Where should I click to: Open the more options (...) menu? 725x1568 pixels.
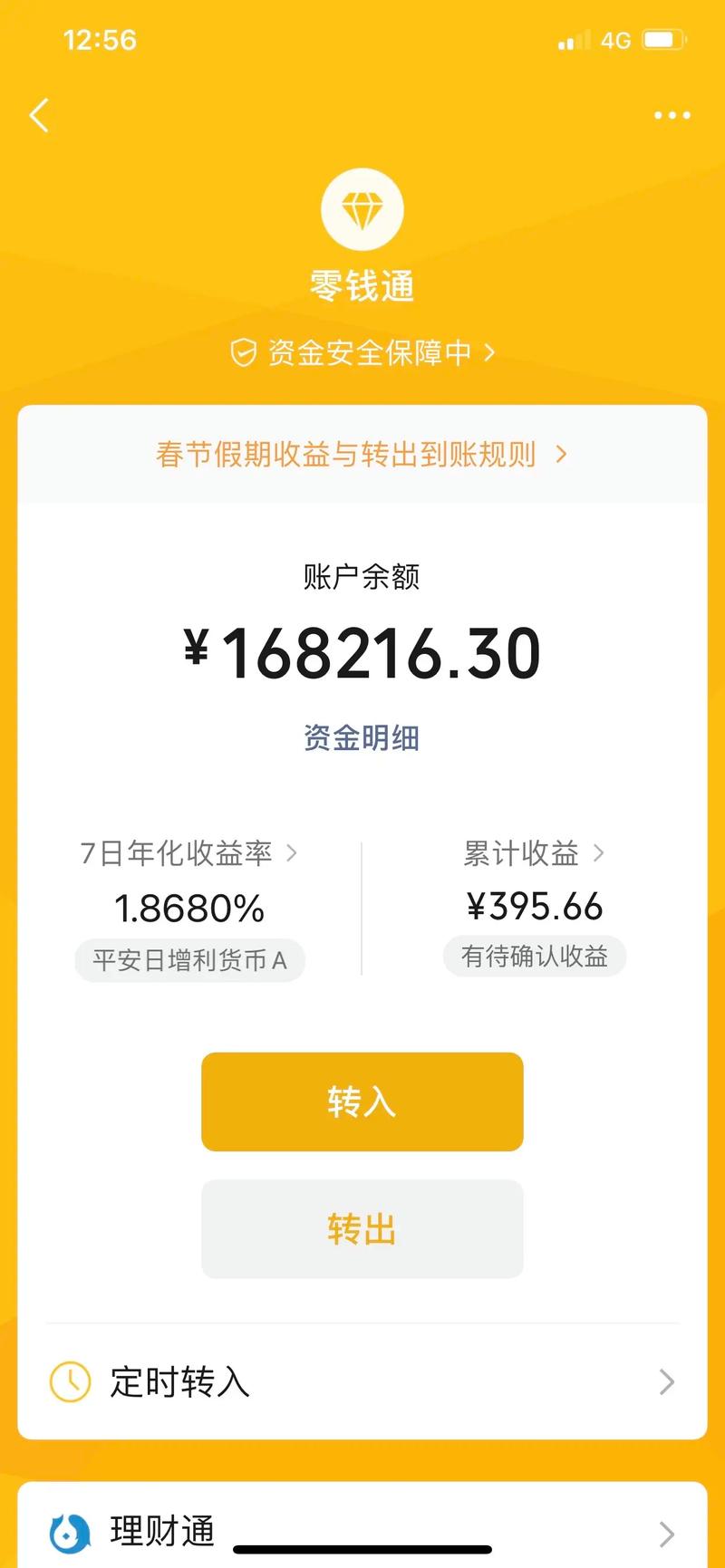point(671,116)
